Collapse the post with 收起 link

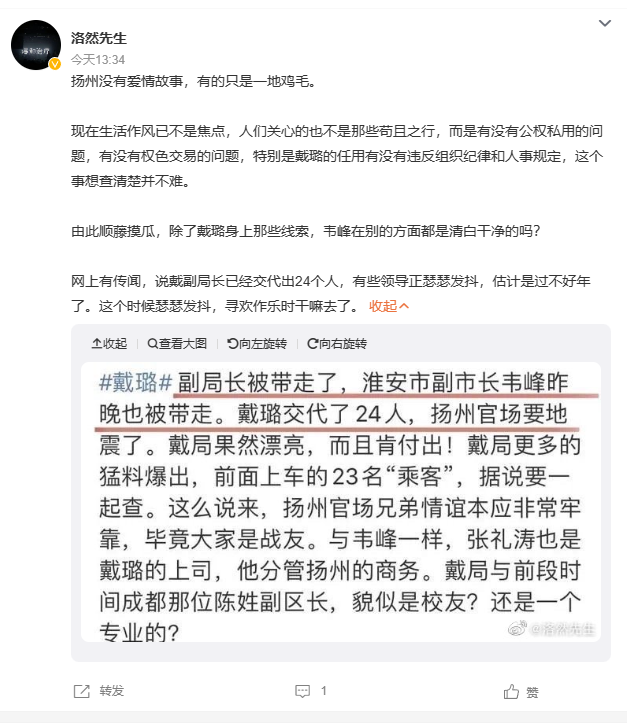389,306
